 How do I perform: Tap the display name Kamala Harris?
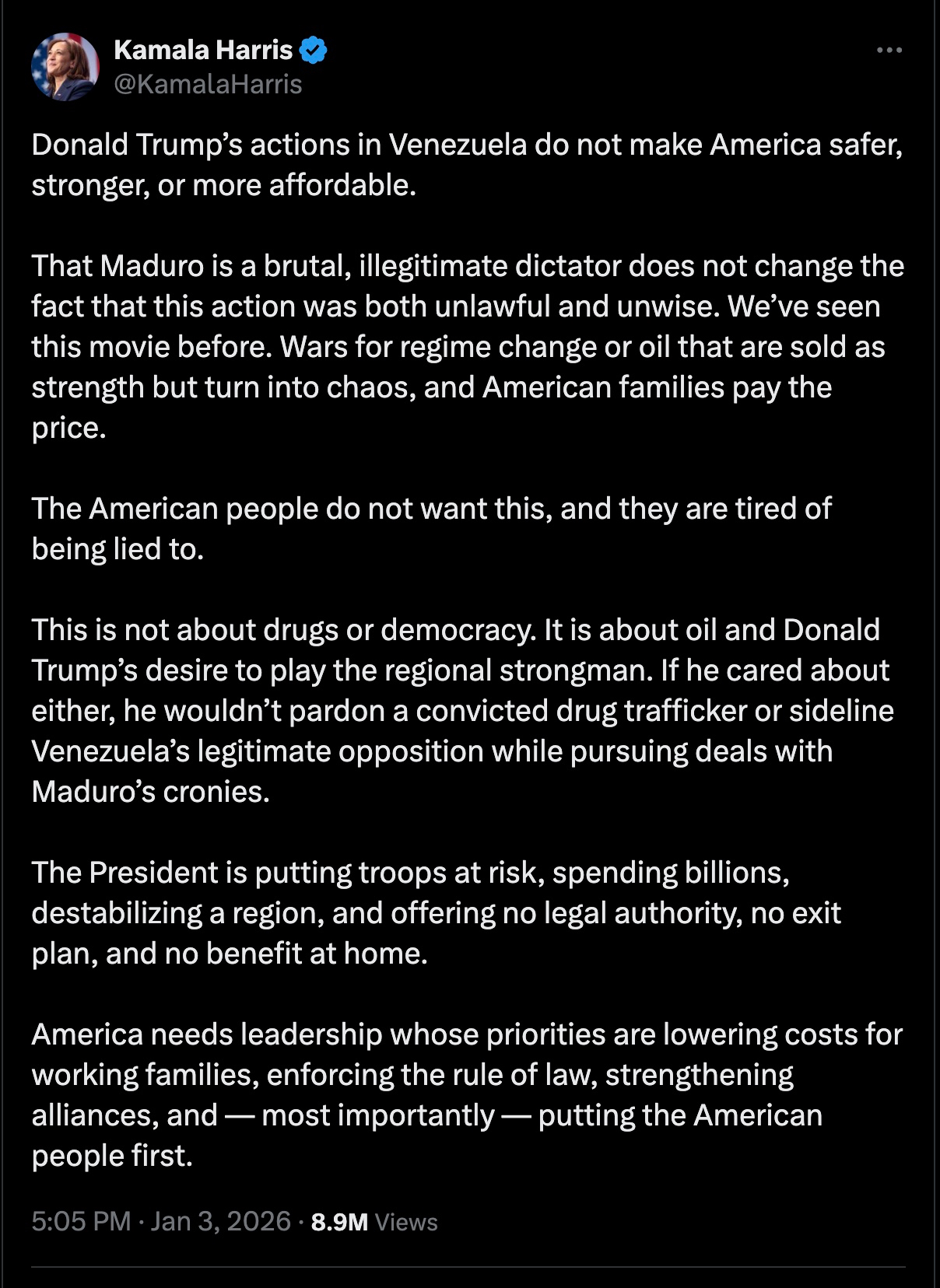tap(203, 51)
